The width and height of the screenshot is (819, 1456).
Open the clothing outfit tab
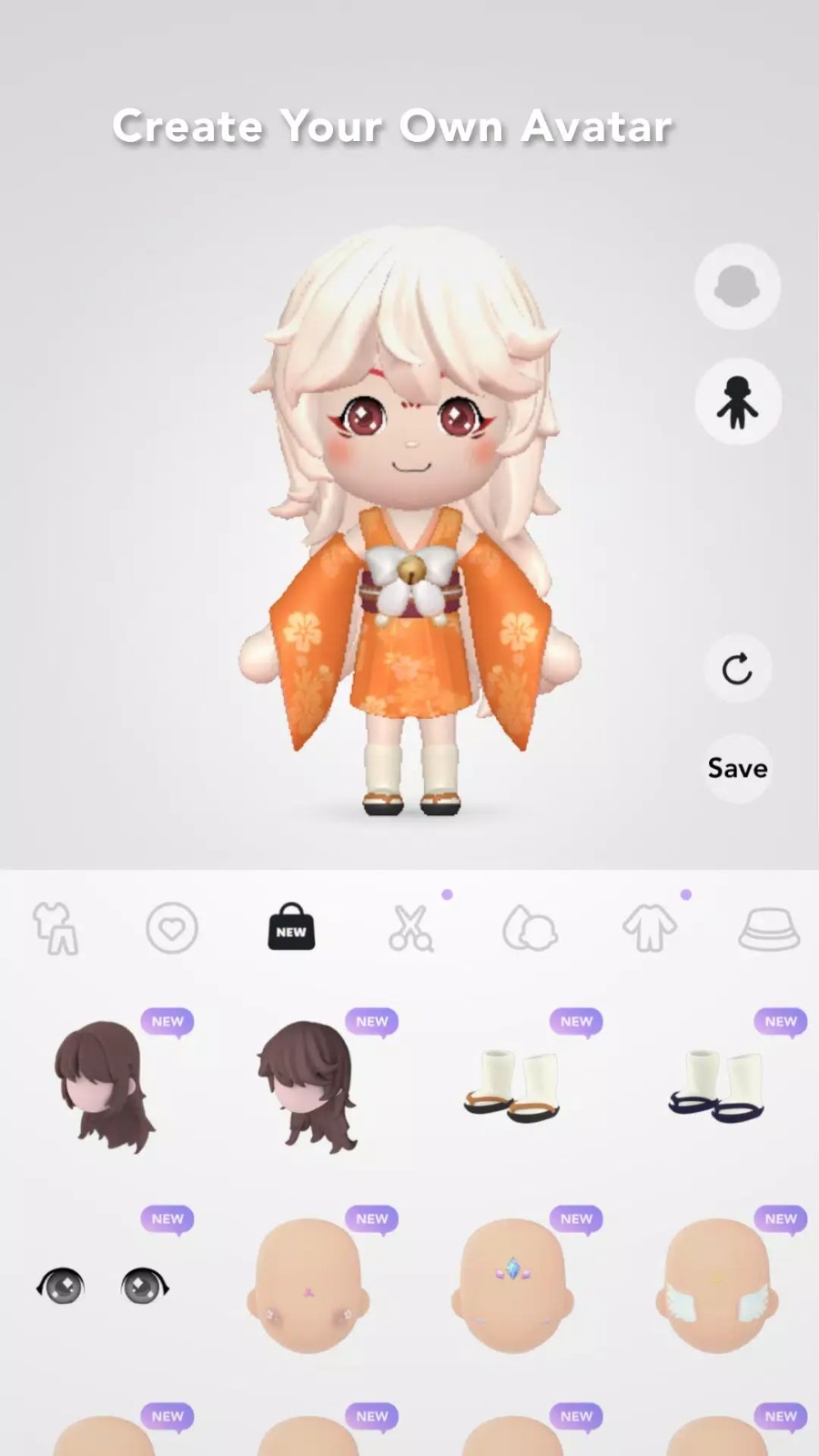tap(650, 928)
